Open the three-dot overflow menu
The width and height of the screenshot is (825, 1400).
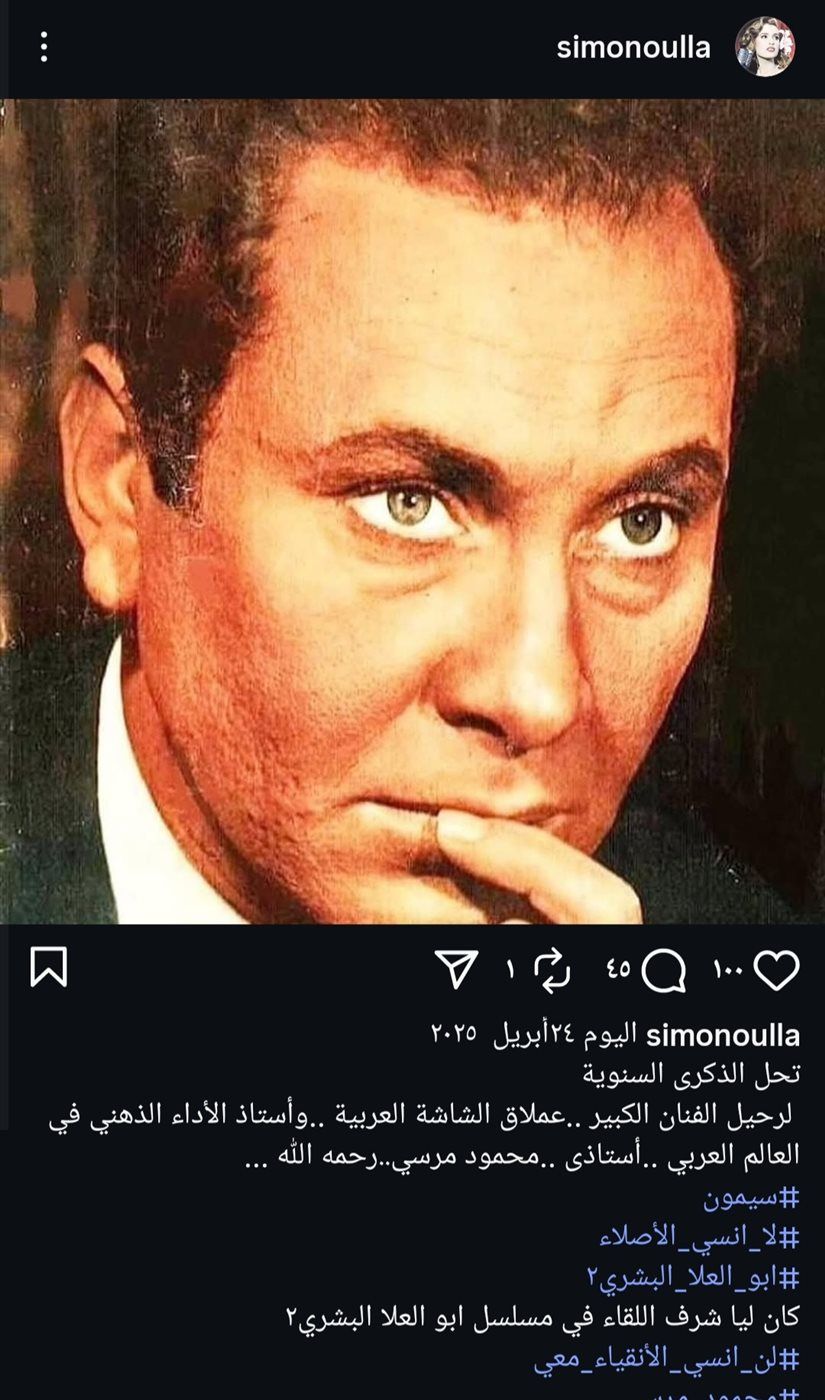tap(44, 47)
